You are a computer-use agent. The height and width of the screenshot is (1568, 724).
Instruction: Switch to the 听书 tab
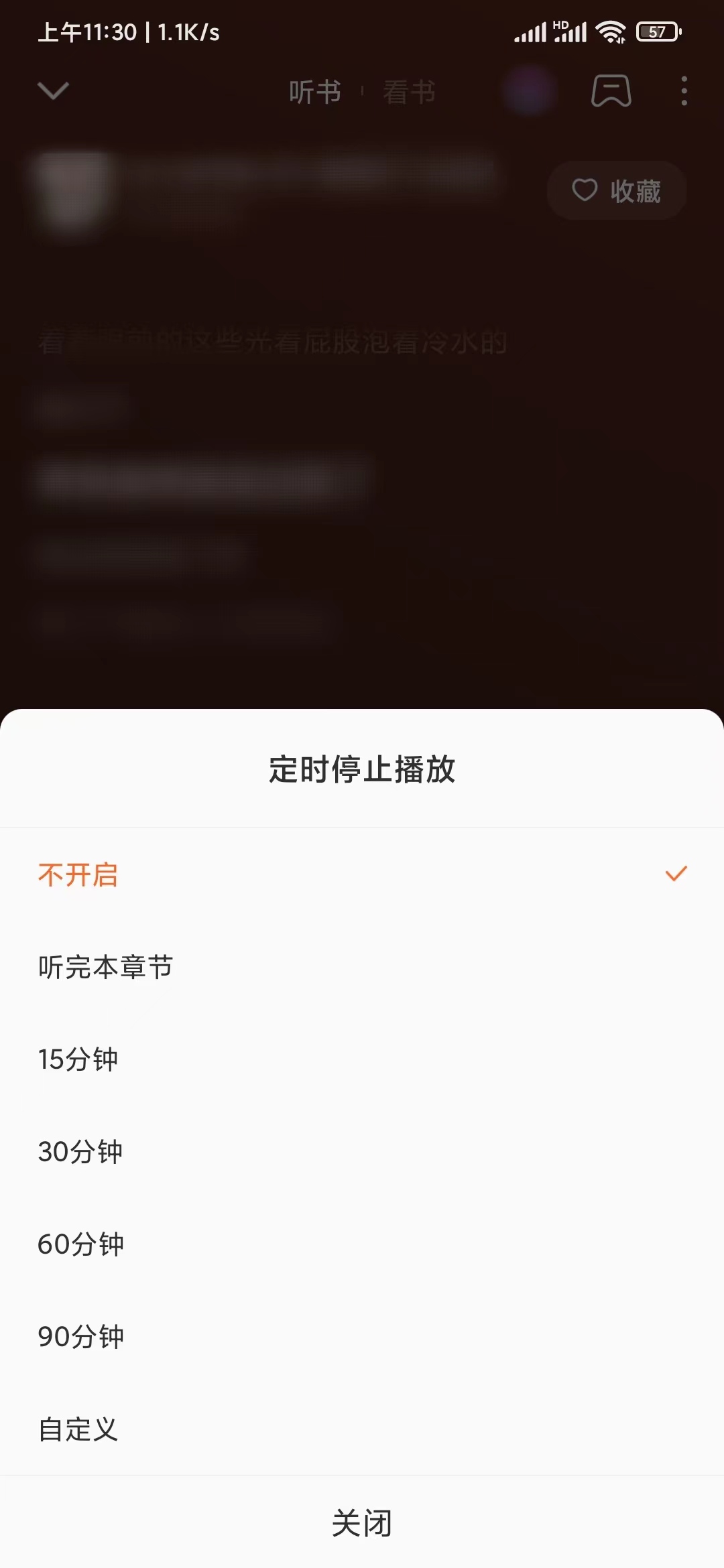pyautogui.click(x=315, y=92)
